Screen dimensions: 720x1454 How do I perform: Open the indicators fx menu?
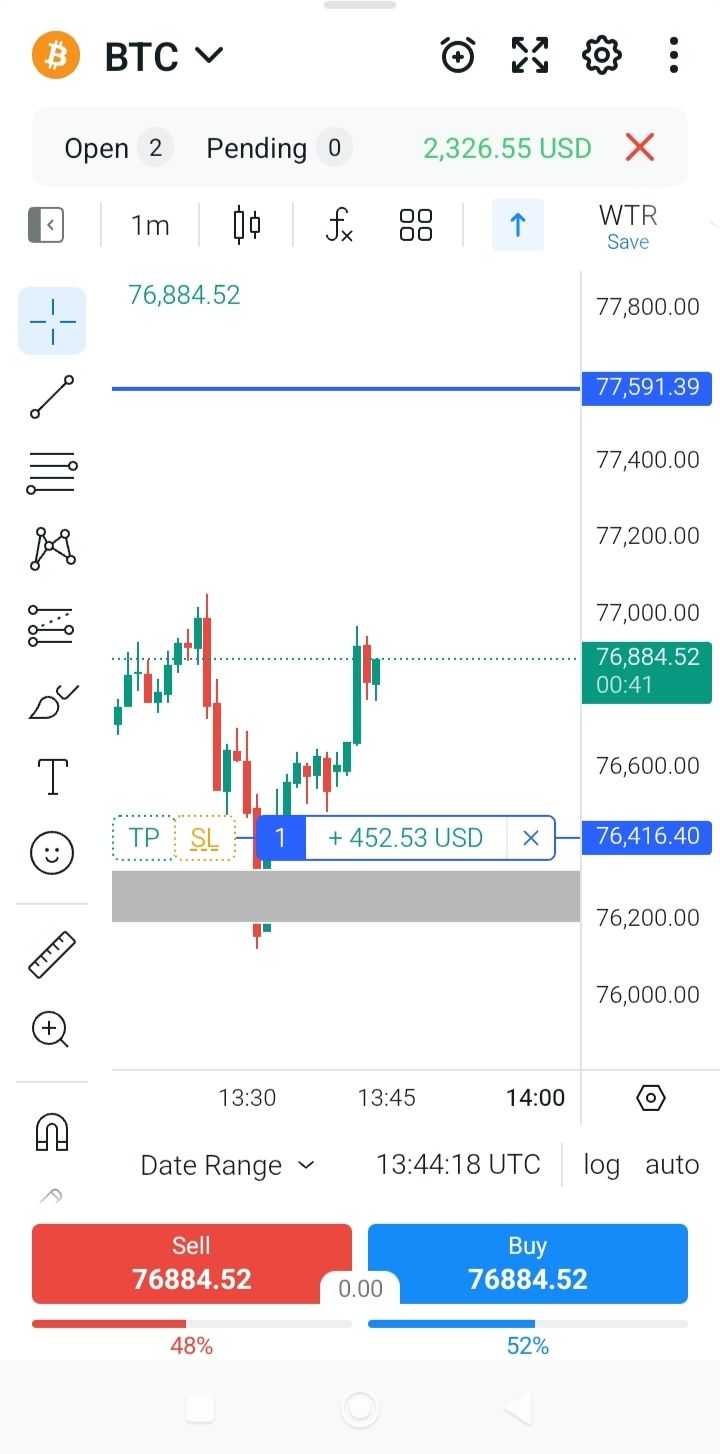click(340, 225)
